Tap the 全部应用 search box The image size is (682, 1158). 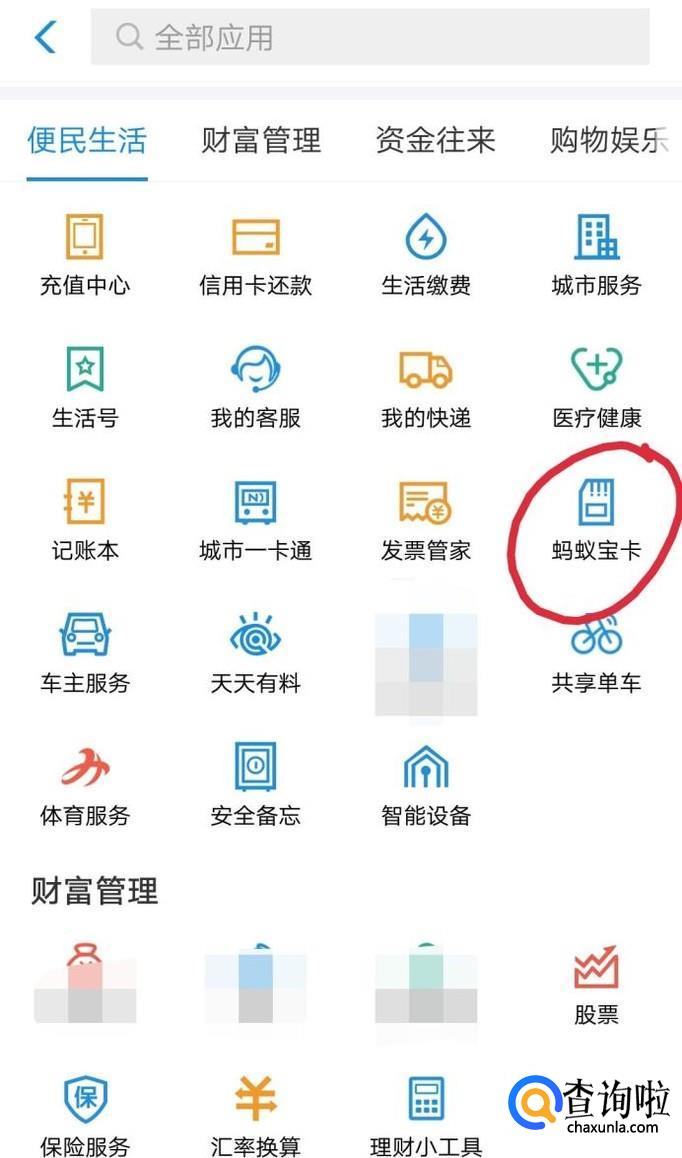pos(370,38)
